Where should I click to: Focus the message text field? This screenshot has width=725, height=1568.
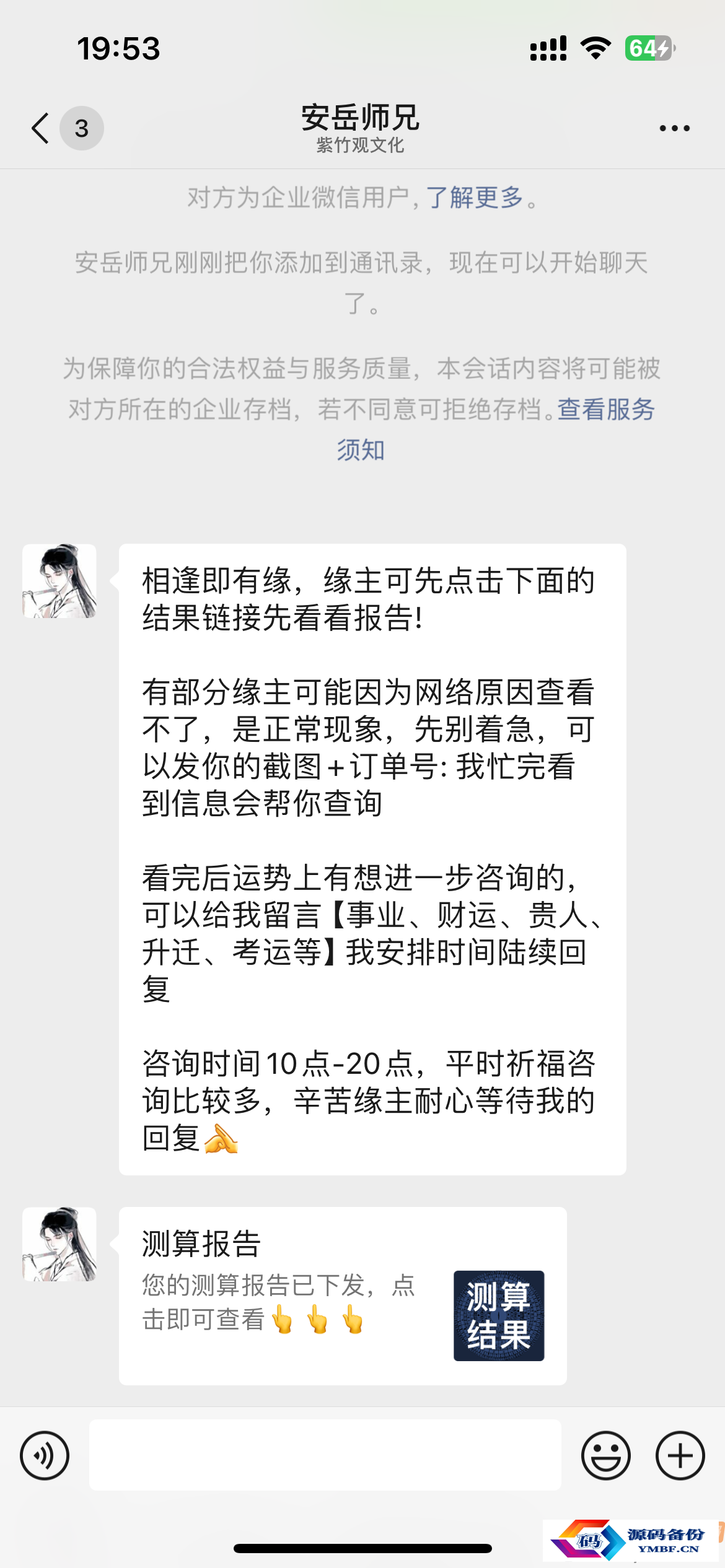(x=325, y=1455)
